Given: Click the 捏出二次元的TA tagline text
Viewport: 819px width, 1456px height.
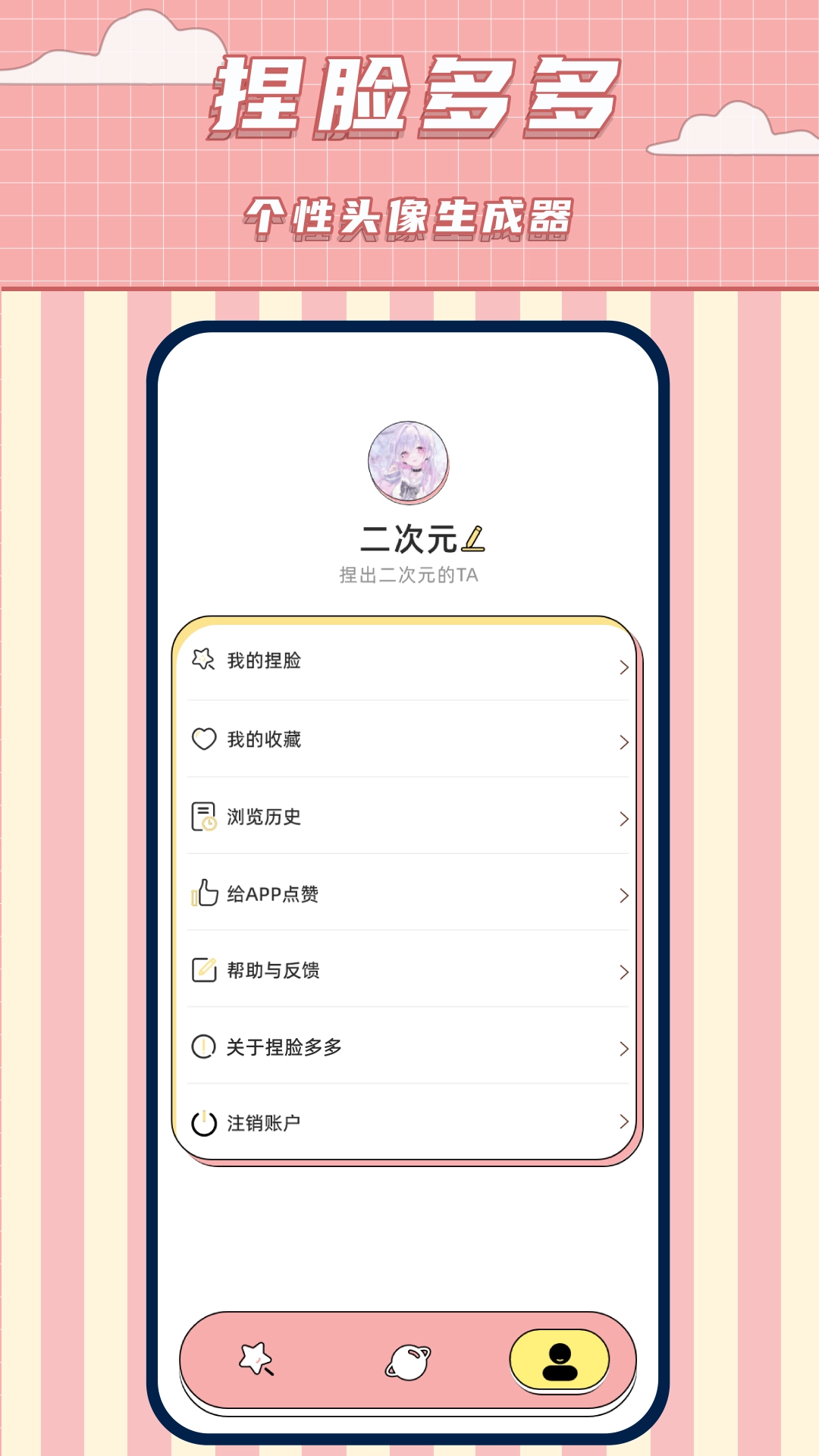Looking at the screenshot, I should click(x=408, y=576).
